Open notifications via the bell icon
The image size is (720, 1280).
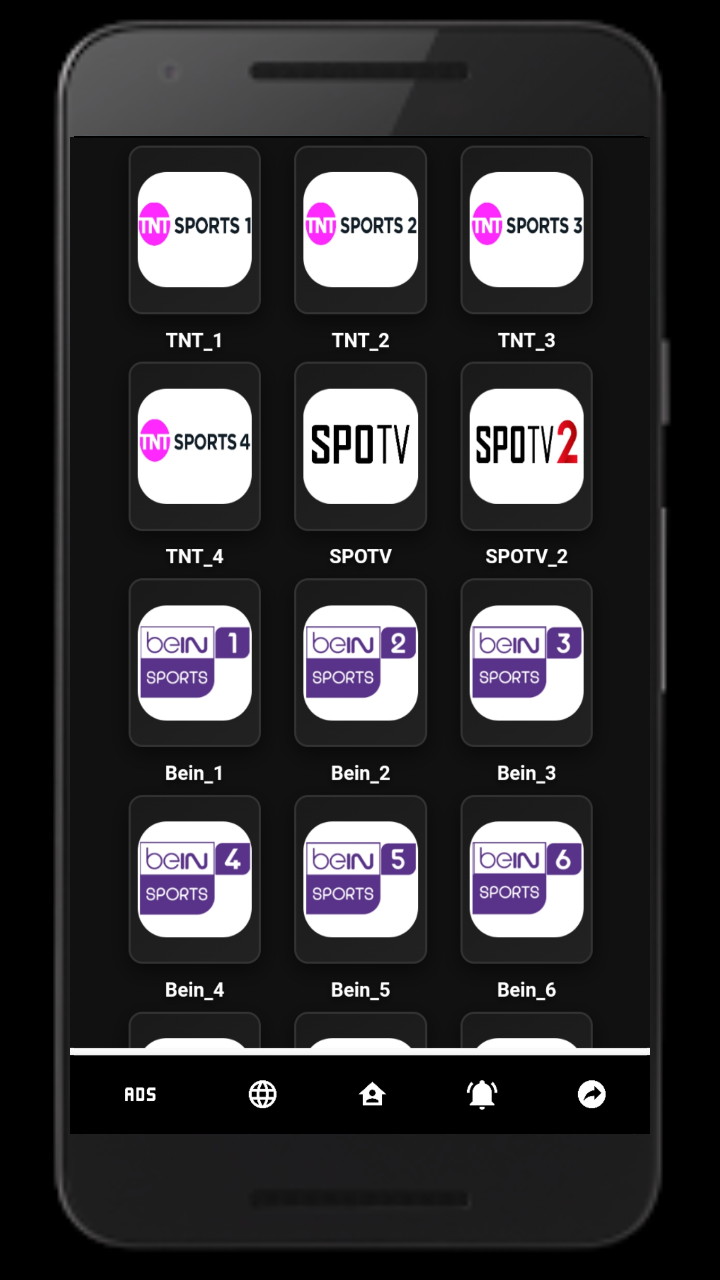[481, 1095]
